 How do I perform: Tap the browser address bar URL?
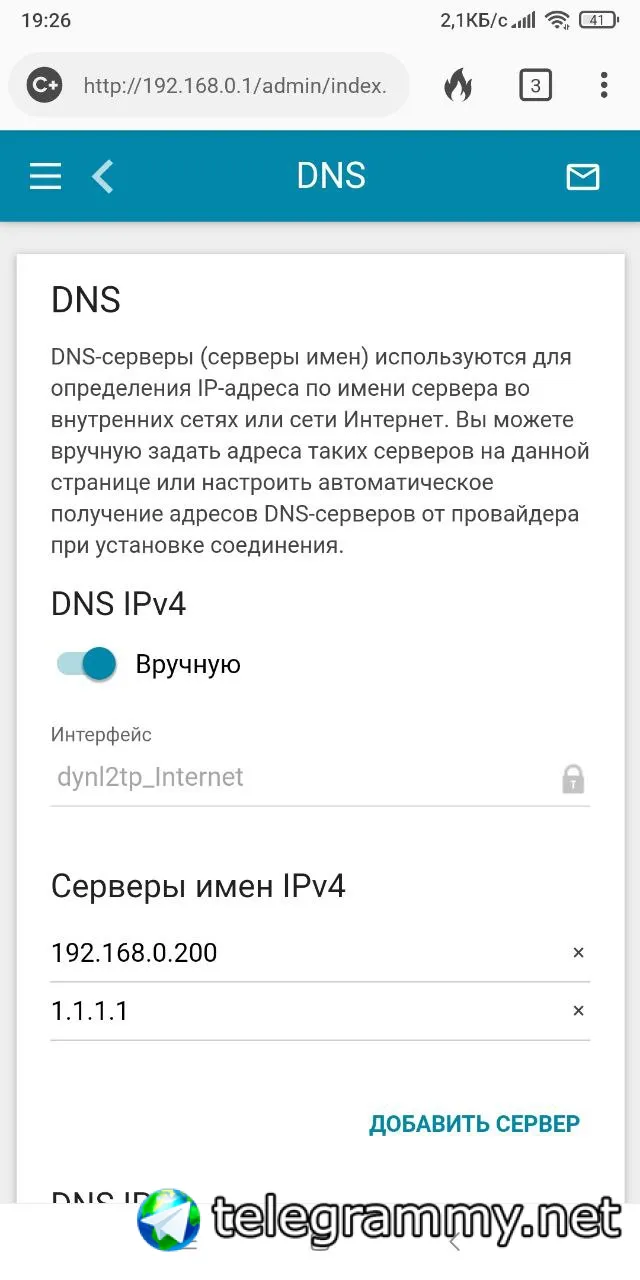pyautogui.click(x=235, y=86)
